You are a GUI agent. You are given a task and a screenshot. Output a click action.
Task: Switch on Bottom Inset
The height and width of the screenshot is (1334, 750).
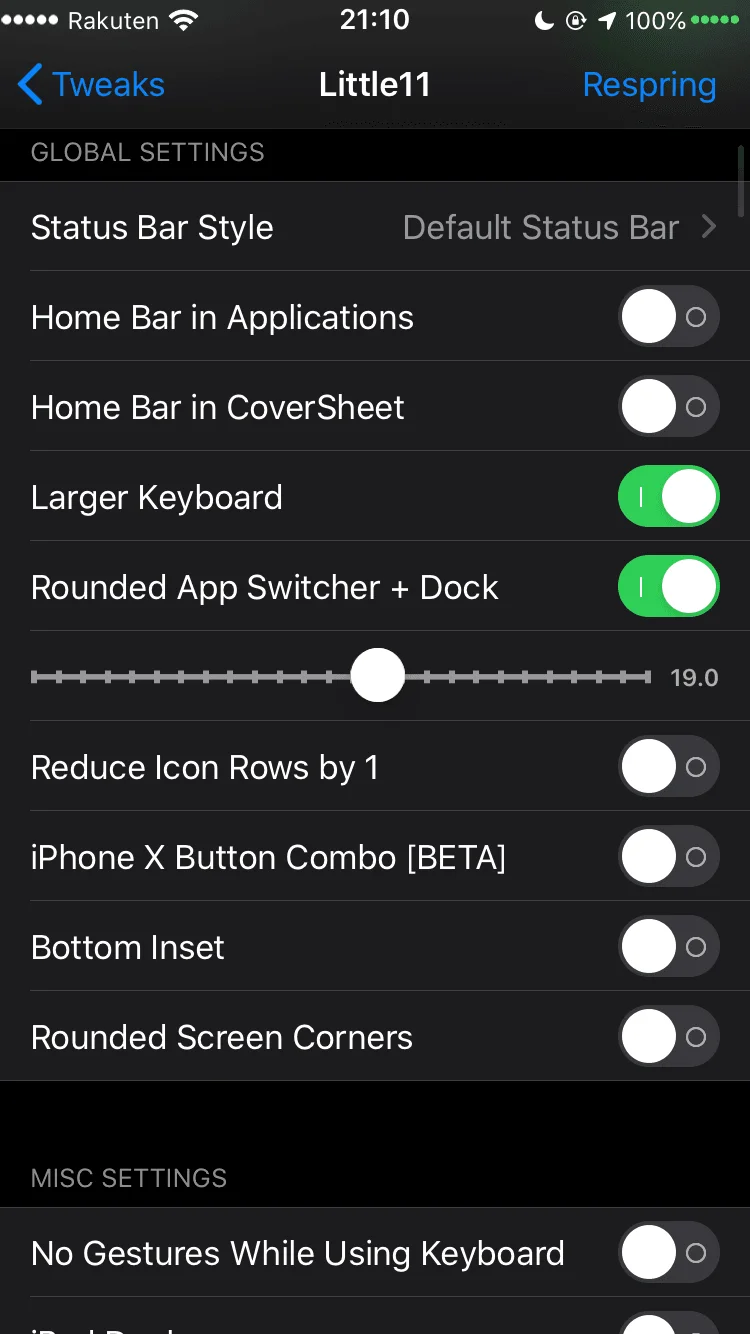pyautogui.click(x=668, y=947)
